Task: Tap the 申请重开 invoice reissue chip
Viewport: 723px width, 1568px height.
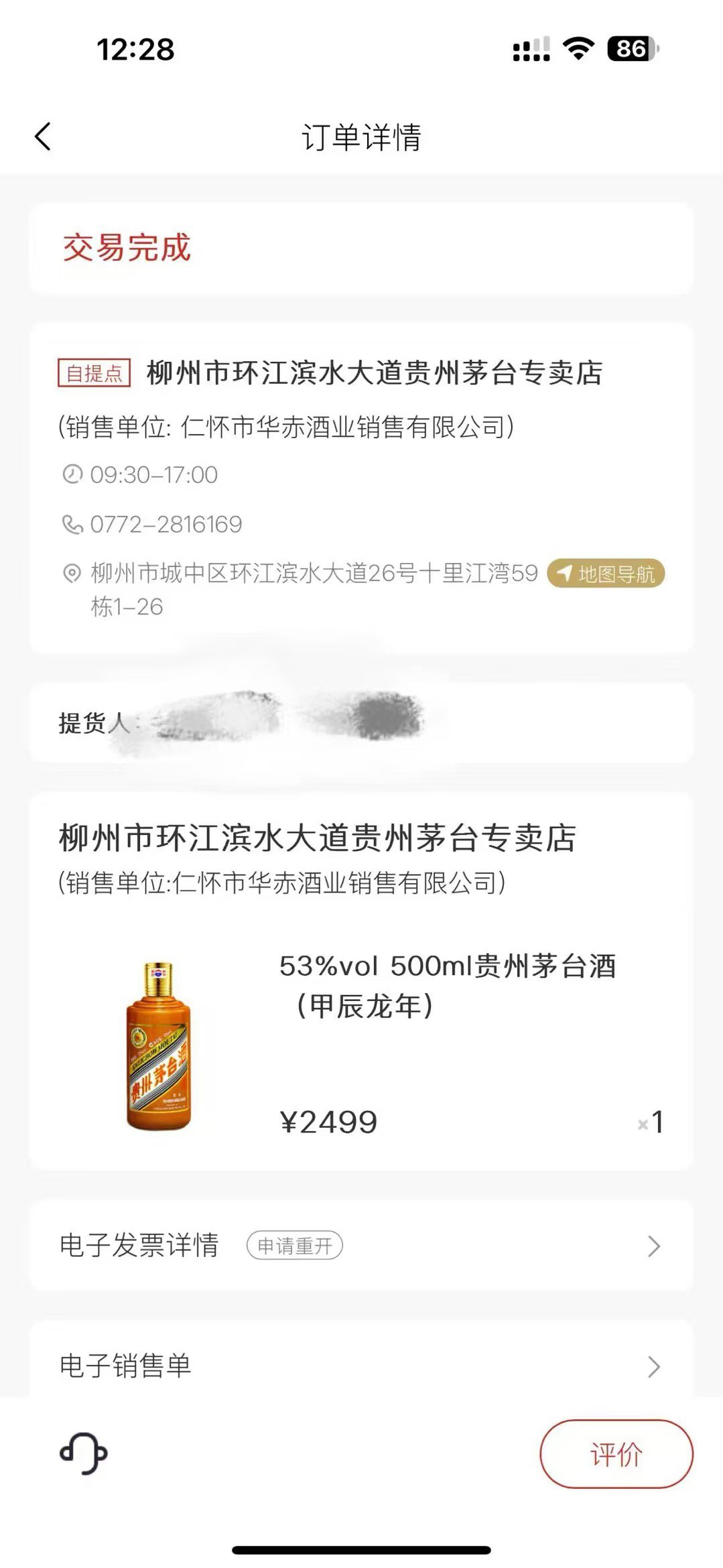Action: coord(295,1246)
